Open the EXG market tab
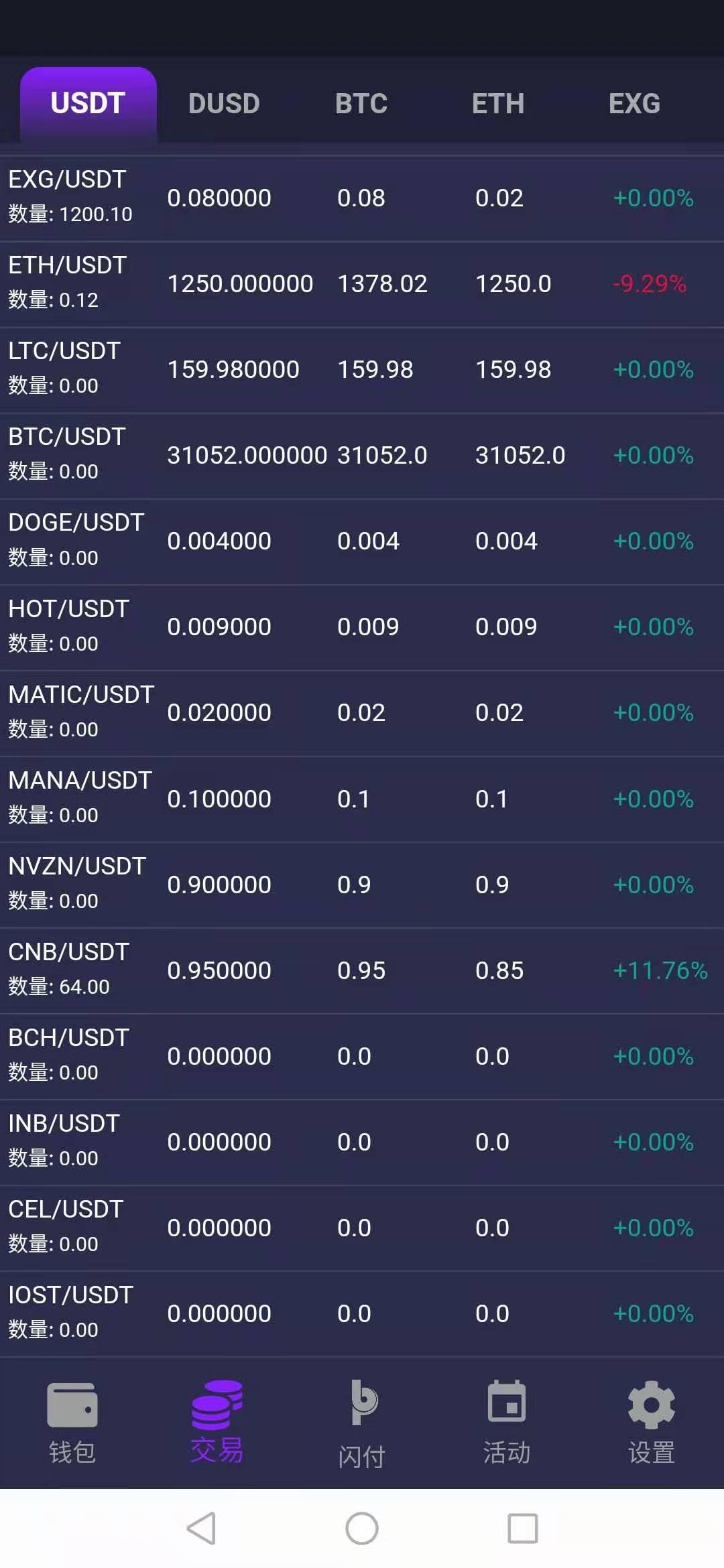This screenshot has height=1568, width=724. (x=634, y=104)
